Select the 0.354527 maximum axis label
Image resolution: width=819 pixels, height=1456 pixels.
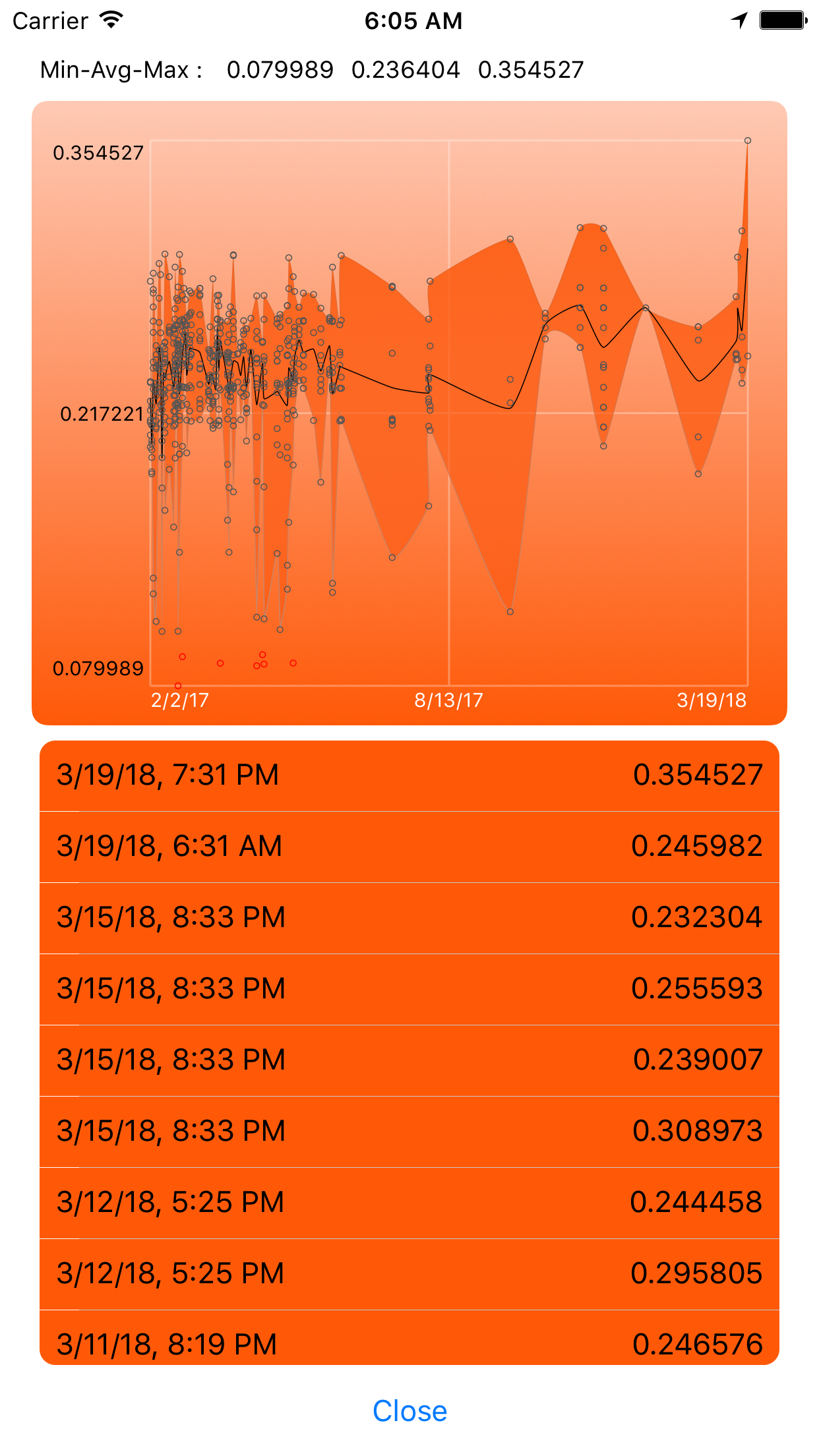pos(99,153)
